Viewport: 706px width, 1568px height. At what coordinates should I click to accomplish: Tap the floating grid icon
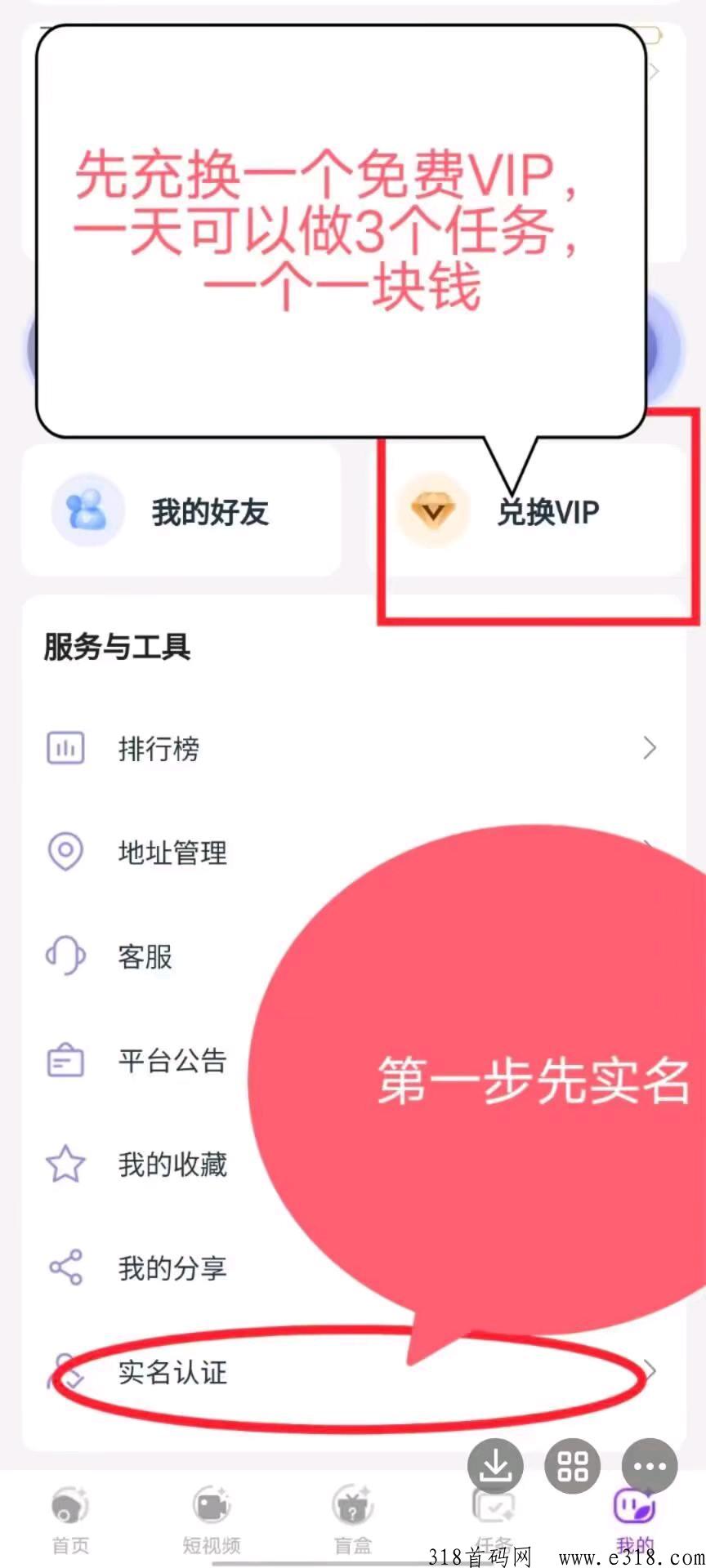click(572, 1466)
